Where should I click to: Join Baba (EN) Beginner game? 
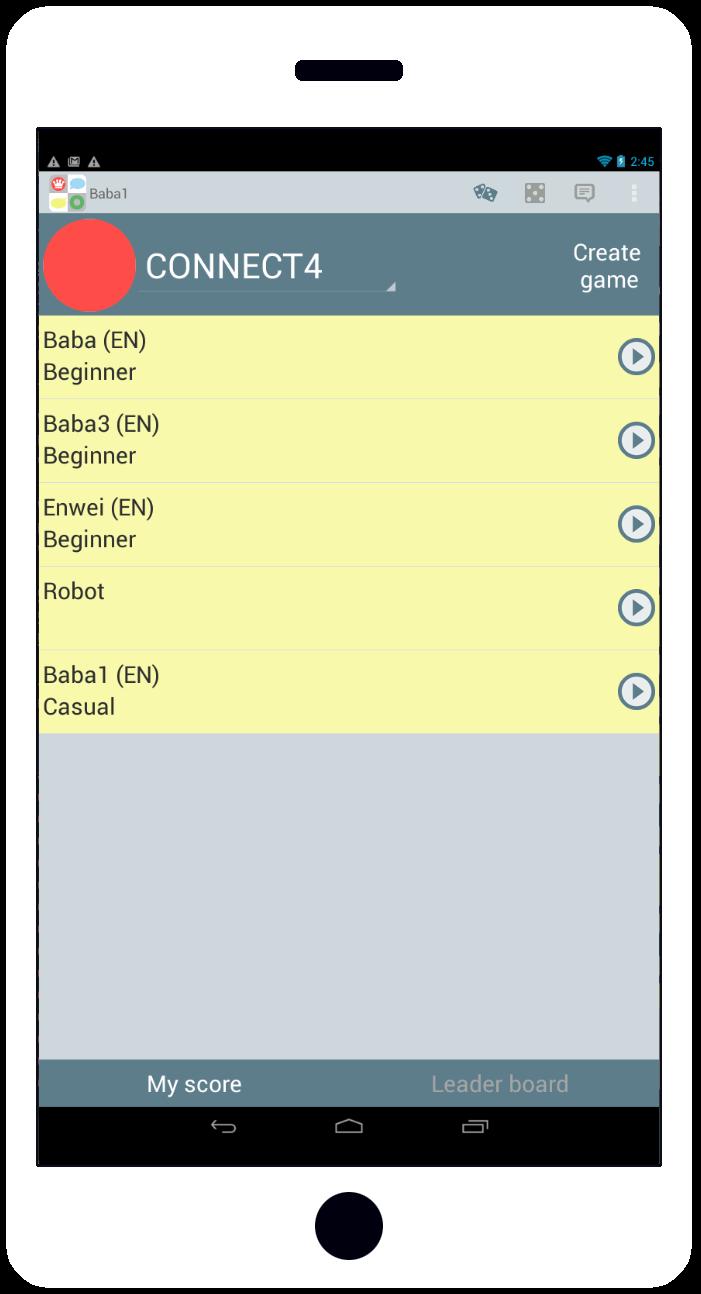[x=636, y=357]
